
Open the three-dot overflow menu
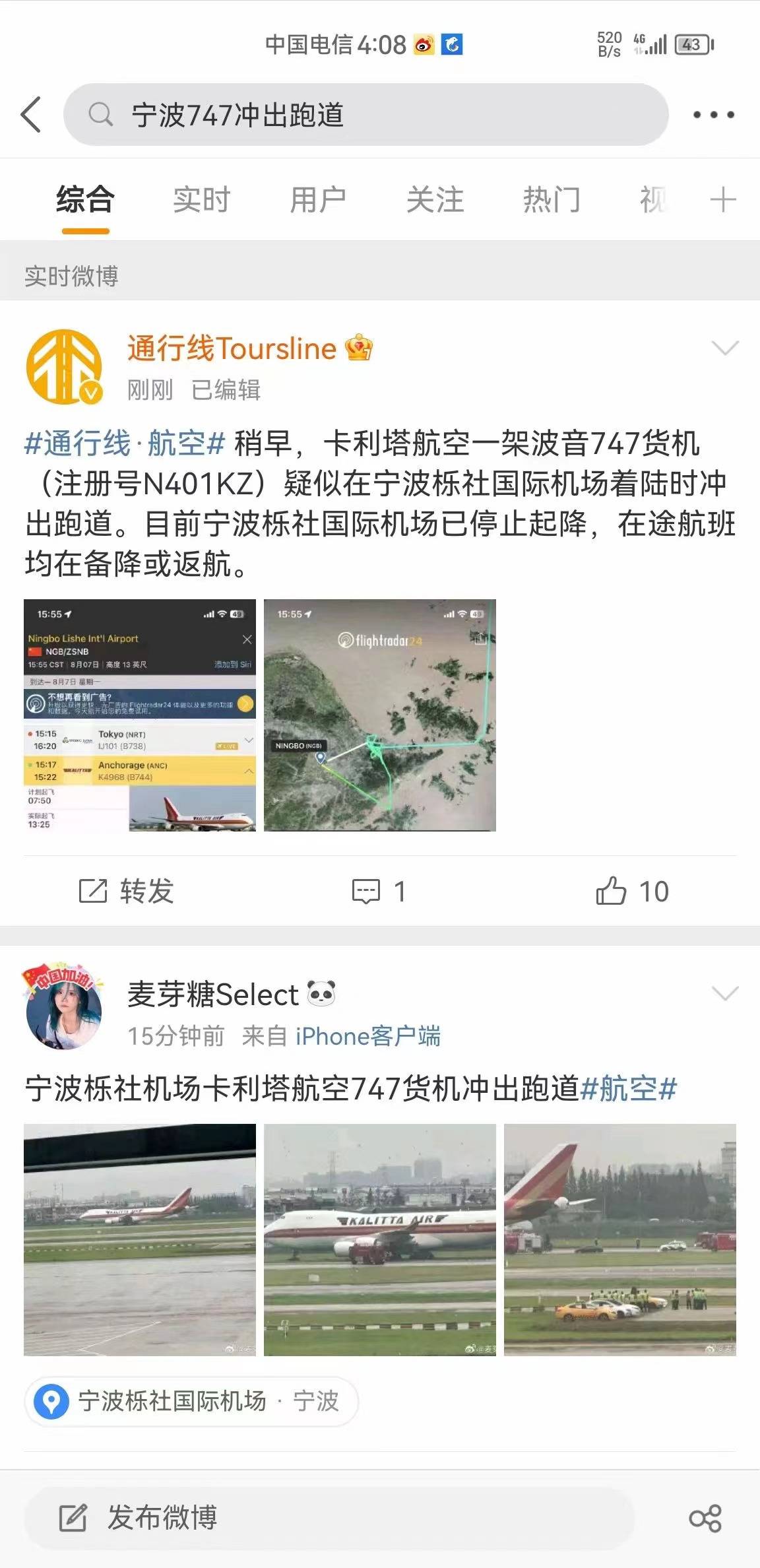pyautogui.click(x=713, y=115)
